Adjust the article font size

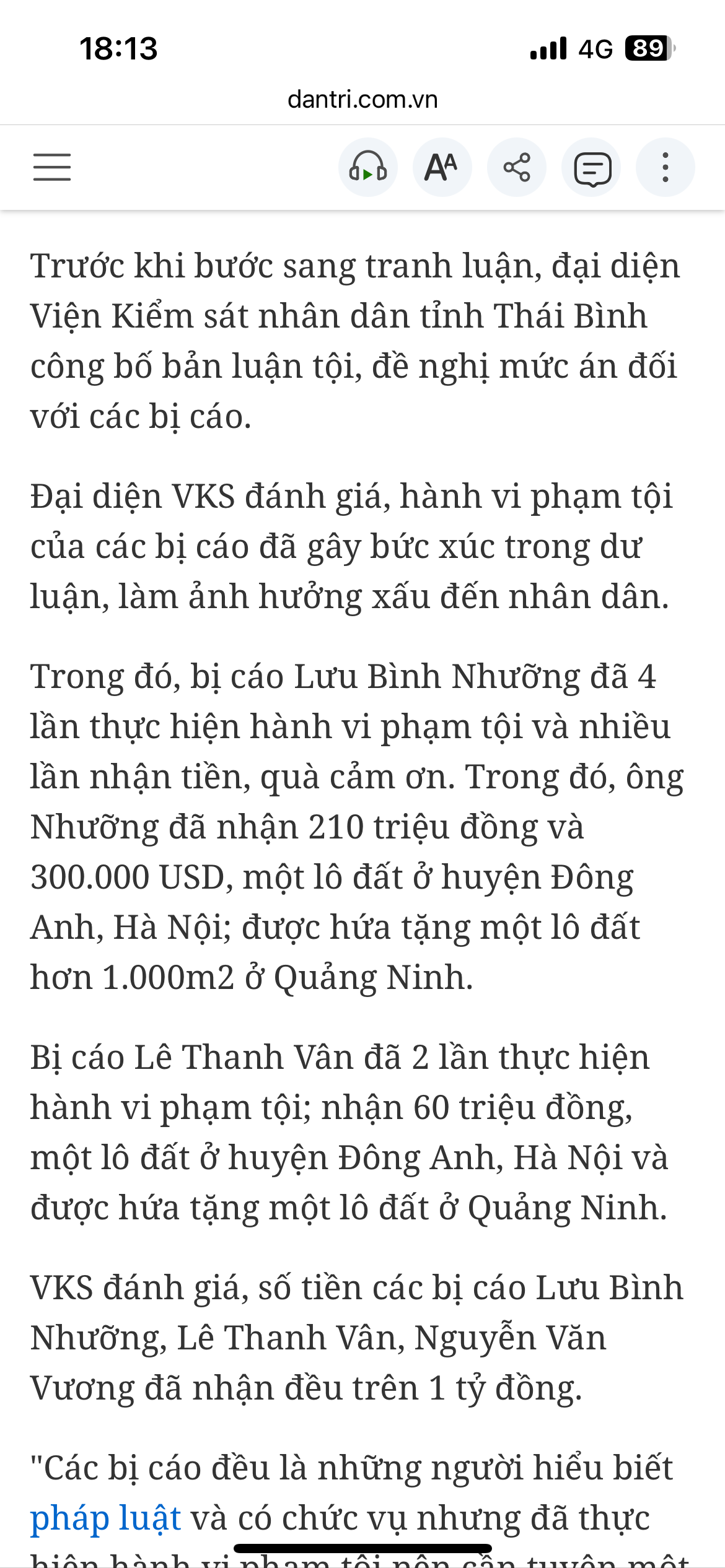coord(442,167)
